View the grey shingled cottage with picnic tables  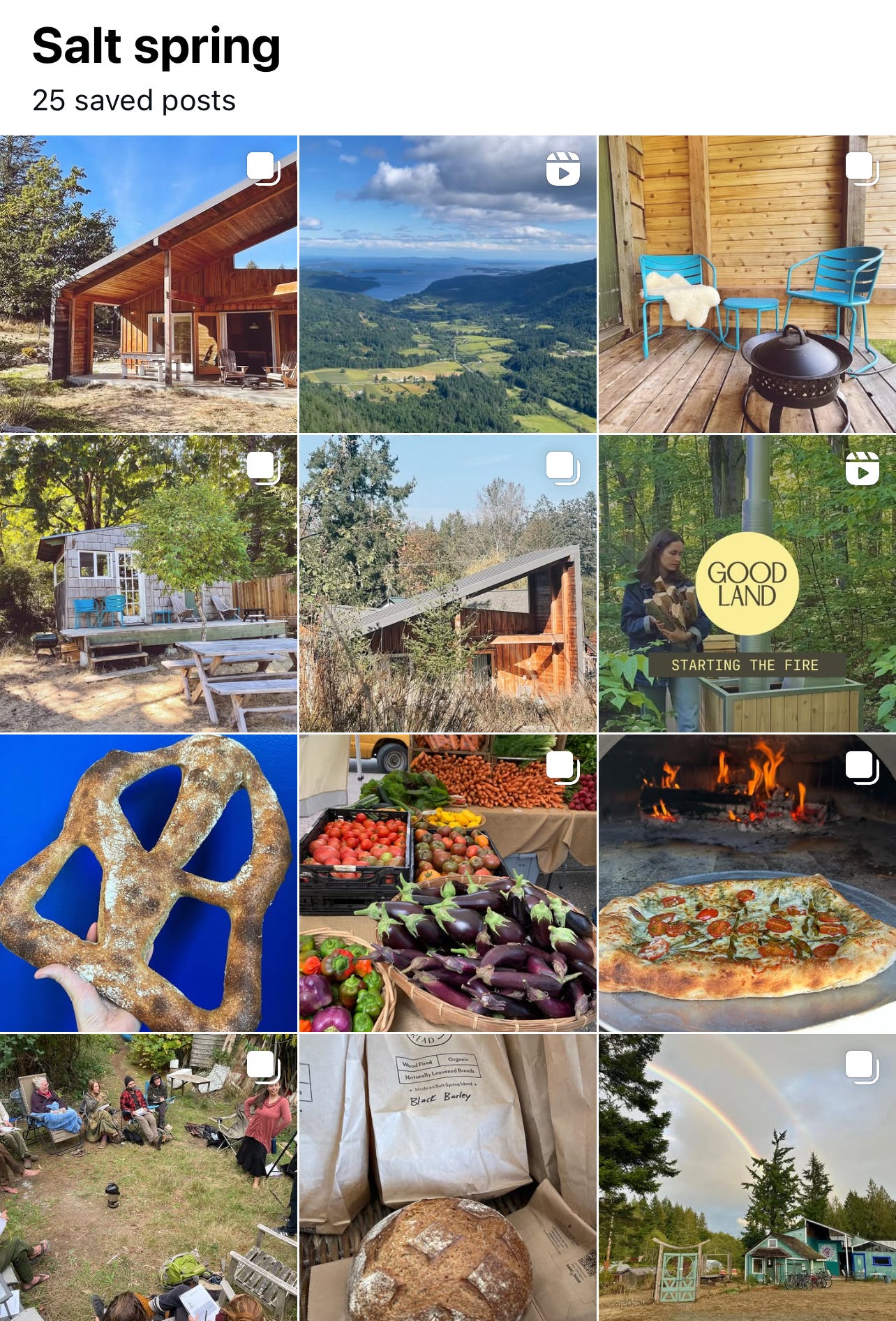tap(149, 584)
